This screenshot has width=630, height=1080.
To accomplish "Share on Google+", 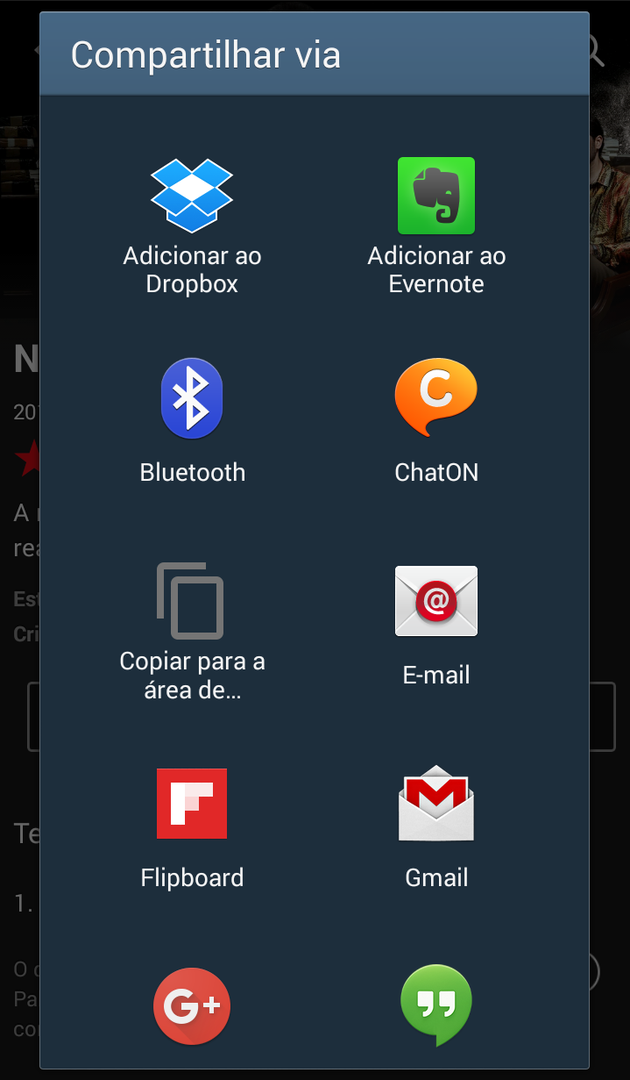I will 192,1006.
